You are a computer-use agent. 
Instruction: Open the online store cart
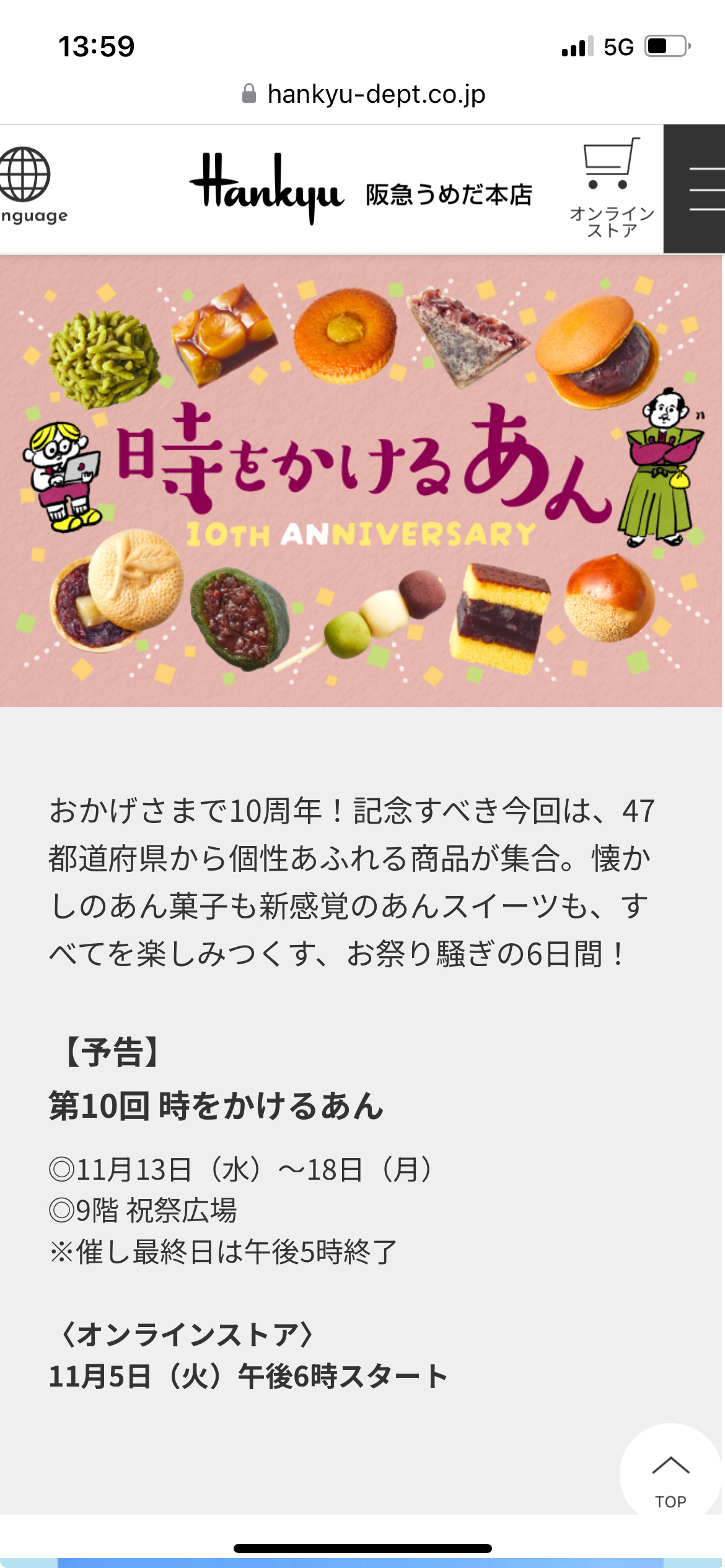click(x=612, y=186)
